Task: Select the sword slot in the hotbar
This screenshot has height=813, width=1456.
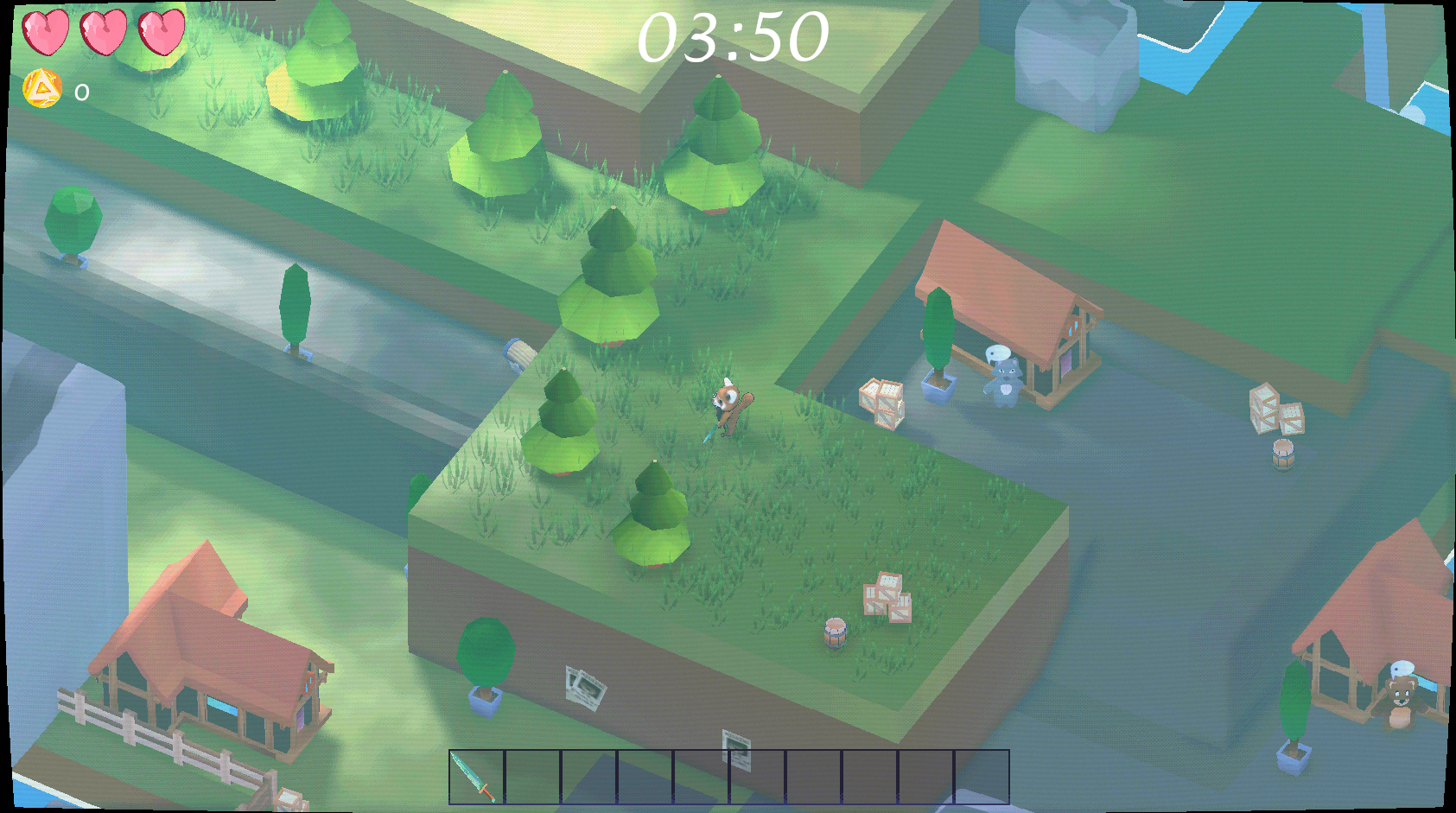Action: tap(476, 777)
